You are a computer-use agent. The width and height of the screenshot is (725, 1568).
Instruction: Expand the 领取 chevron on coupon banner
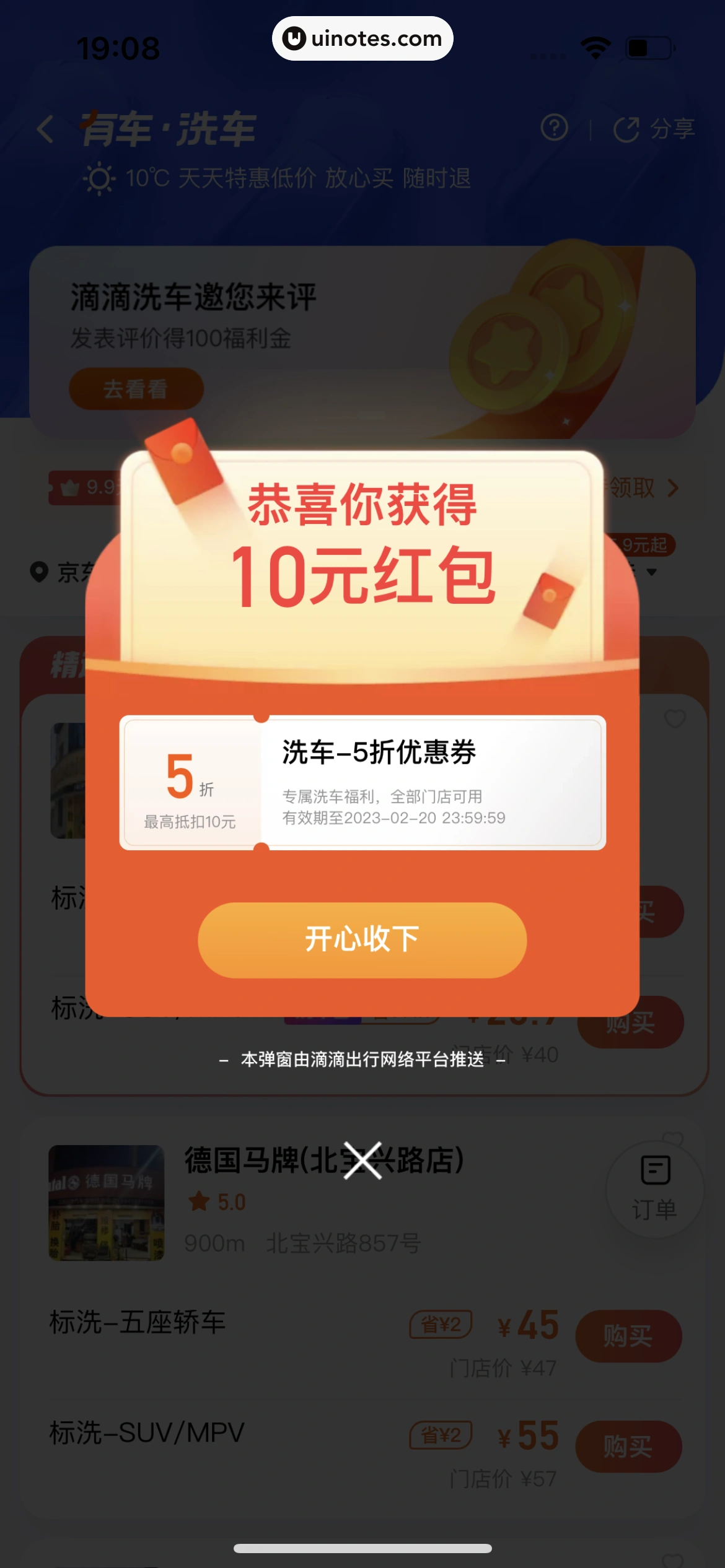pyautogui.click(x=674, y=489)
